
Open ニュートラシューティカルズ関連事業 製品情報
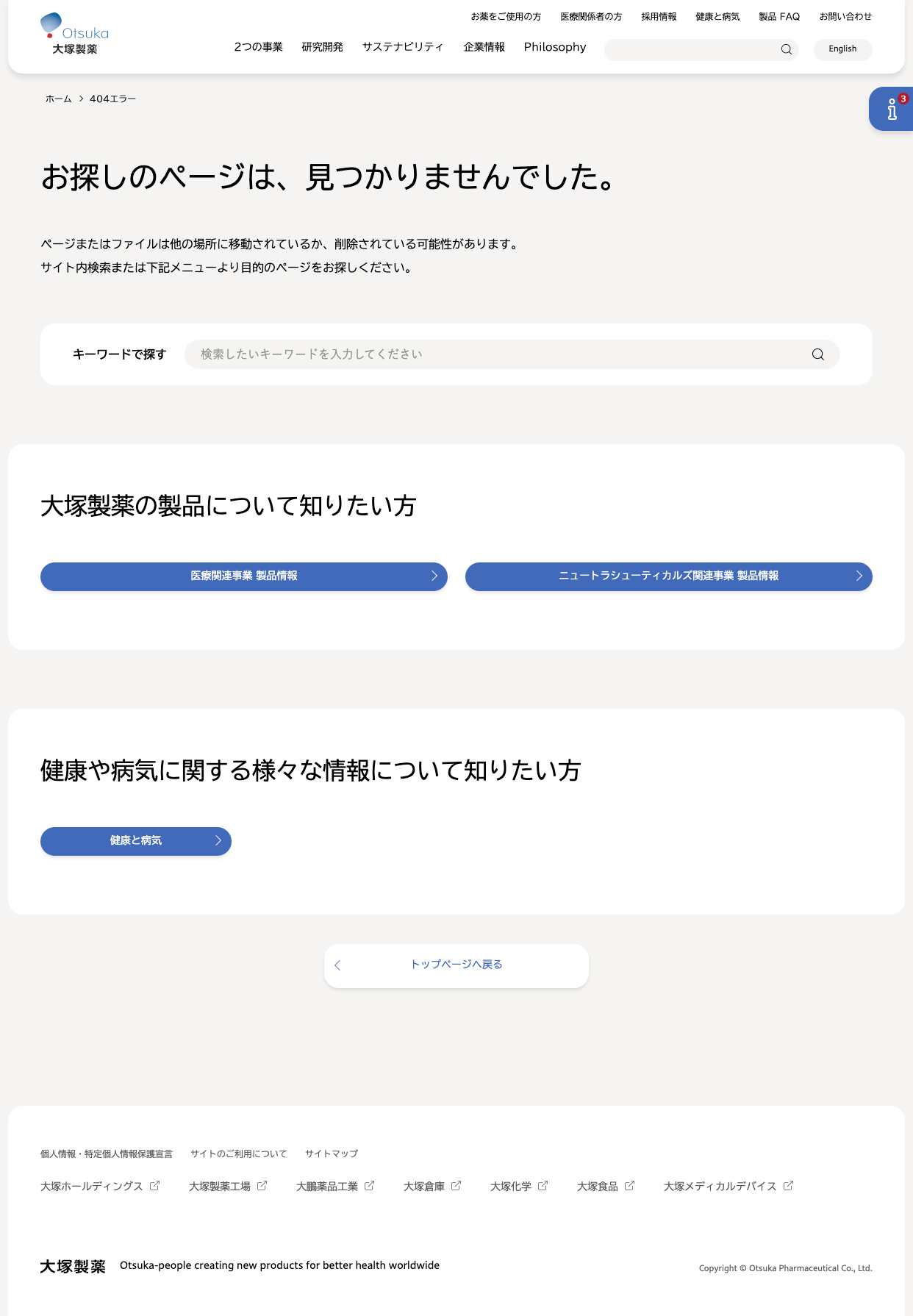pos(668,576)
